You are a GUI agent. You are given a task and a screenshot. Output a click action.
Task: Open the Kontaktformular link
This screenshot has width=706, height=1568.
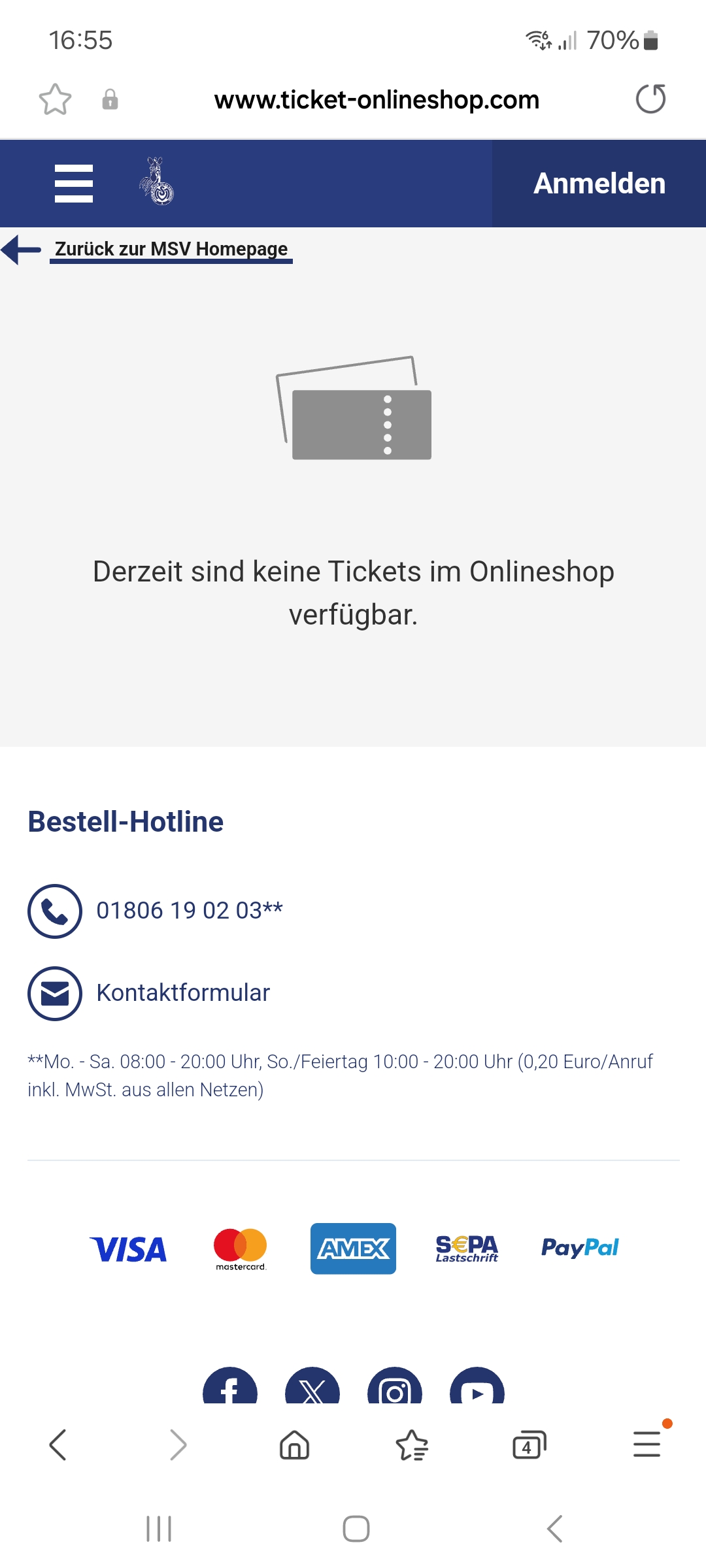182,992
